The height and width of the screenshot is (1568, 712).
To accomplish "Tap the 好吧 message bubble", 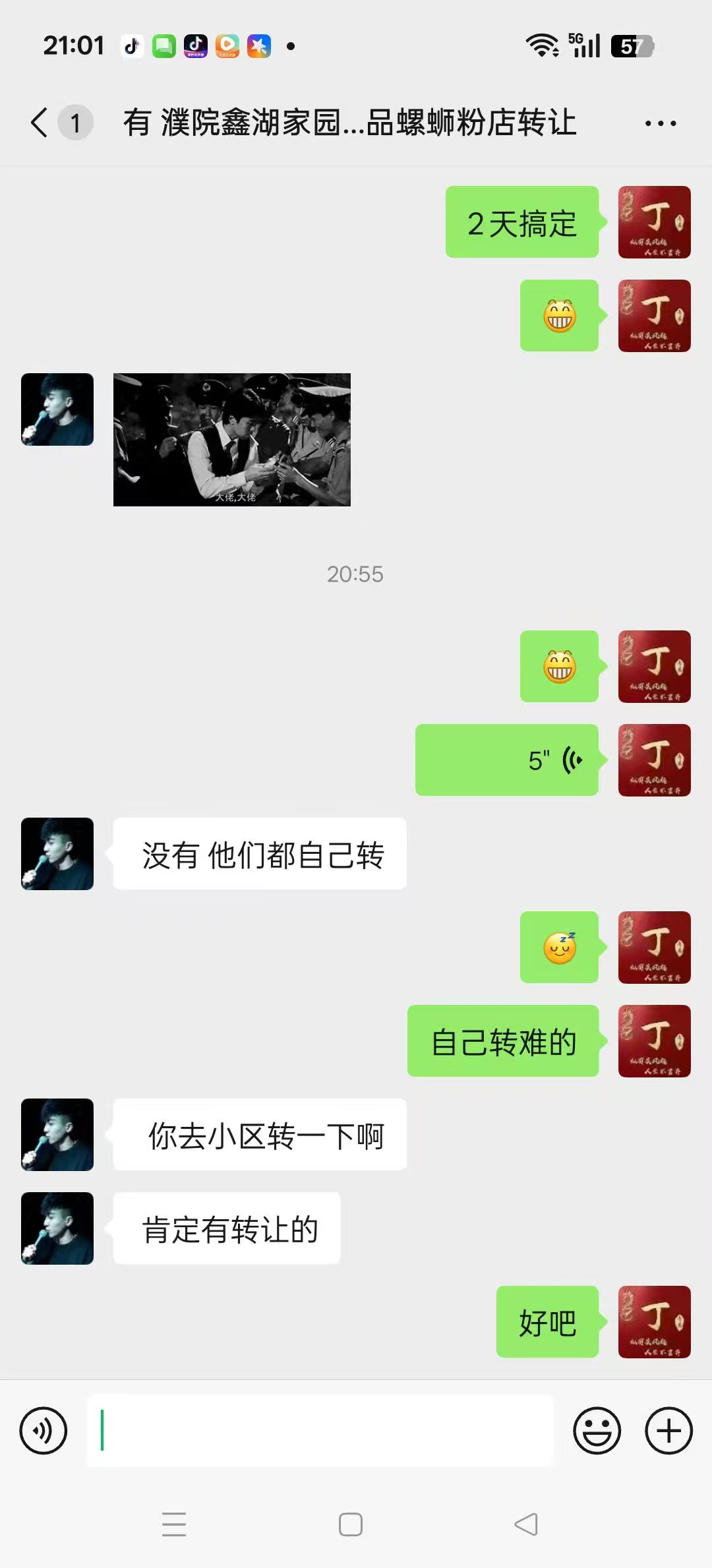I will (x=547, y=1323).
